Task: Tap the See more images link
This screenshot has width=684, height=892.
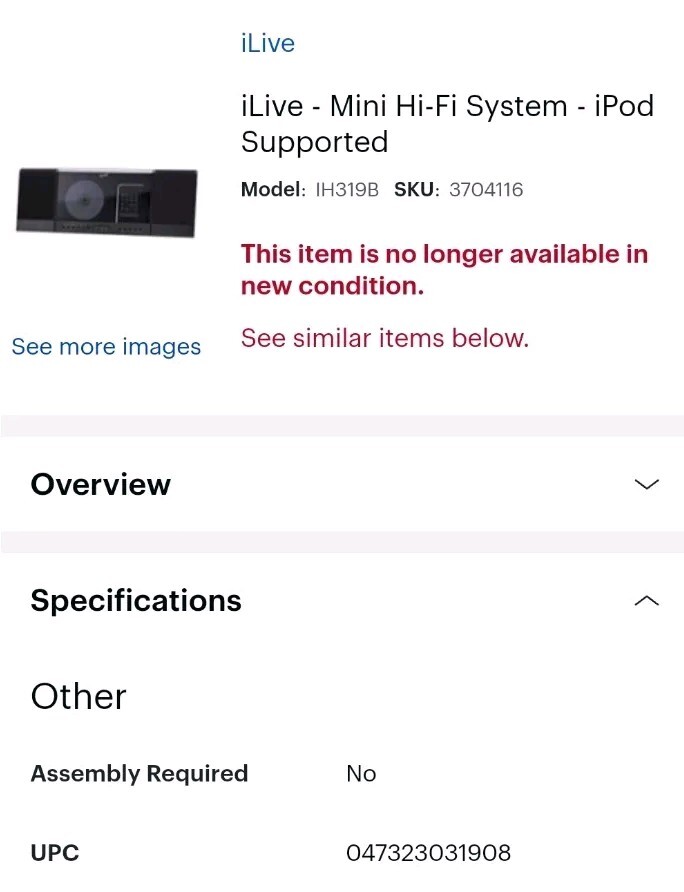Action: coord(106,347)
